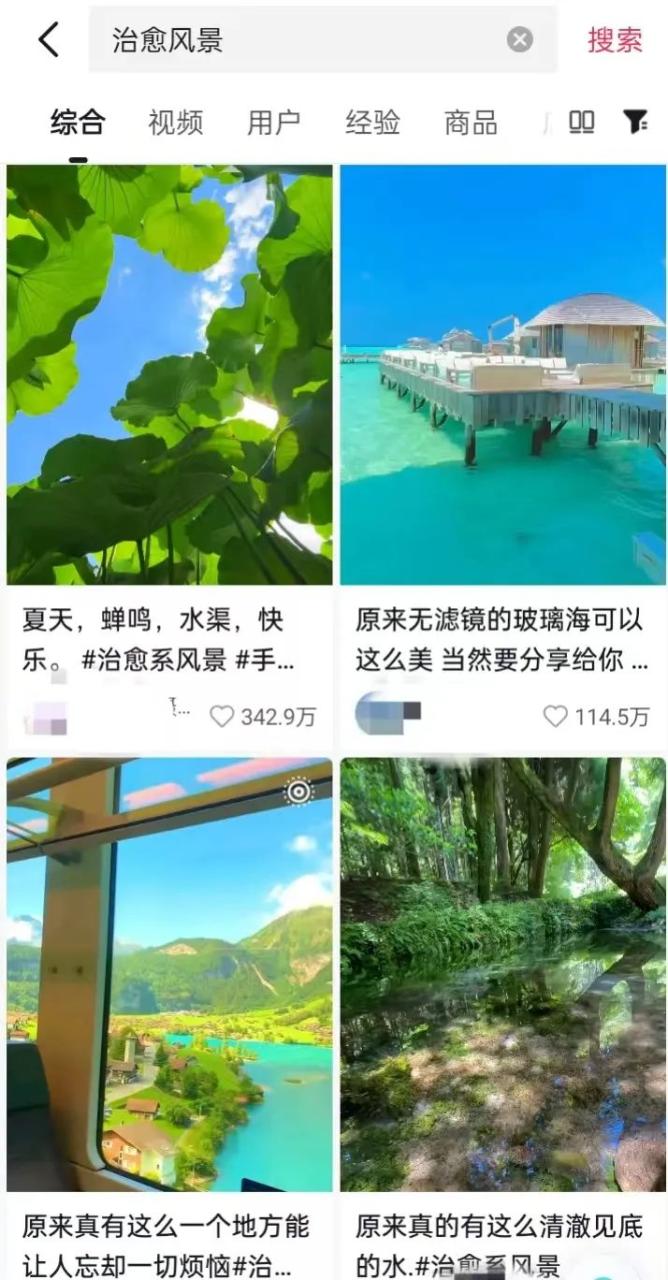The width and height of the screenshot is (668, 1280).
Task: Switch to the 视频 tab
Action: [x=176, y=123]
